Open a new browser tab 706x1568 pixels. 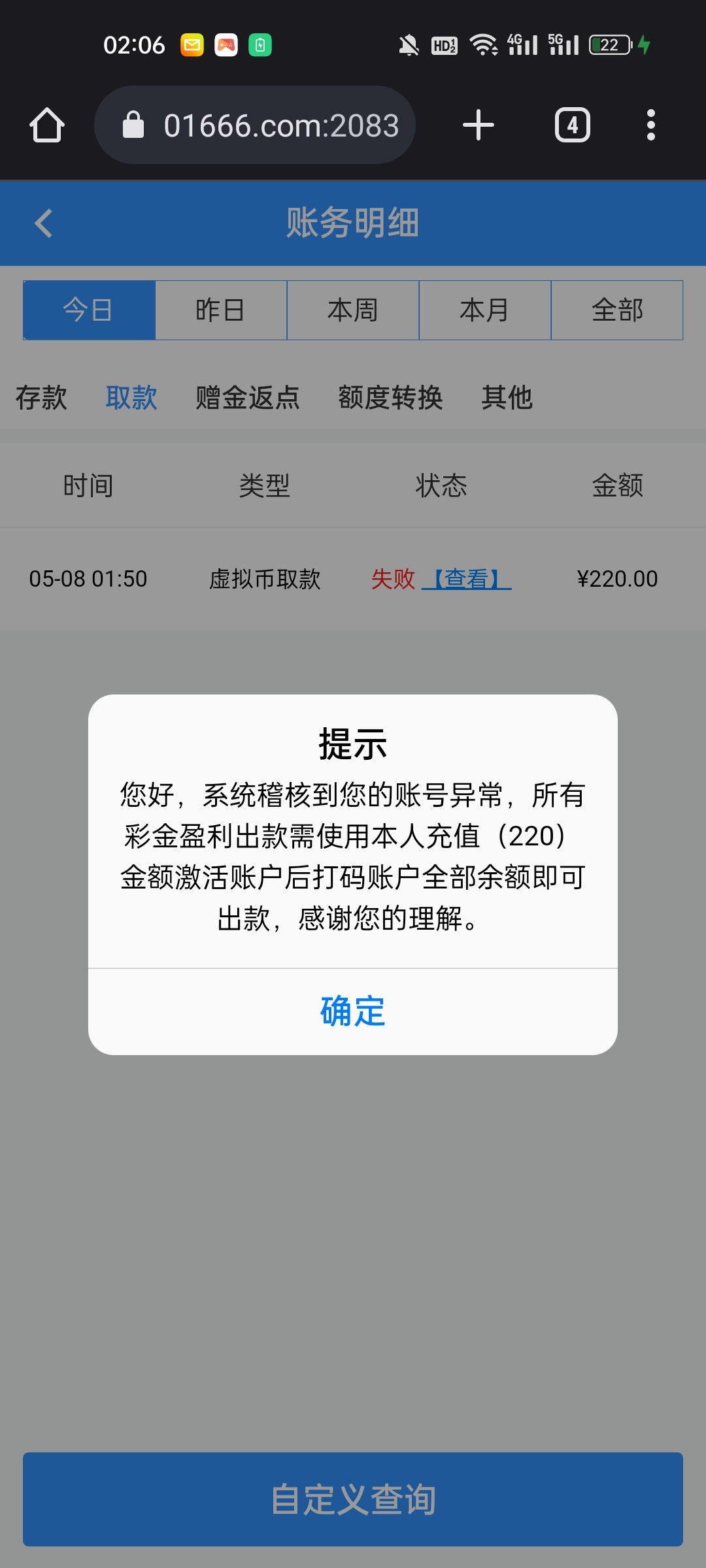tap(479, 125)
